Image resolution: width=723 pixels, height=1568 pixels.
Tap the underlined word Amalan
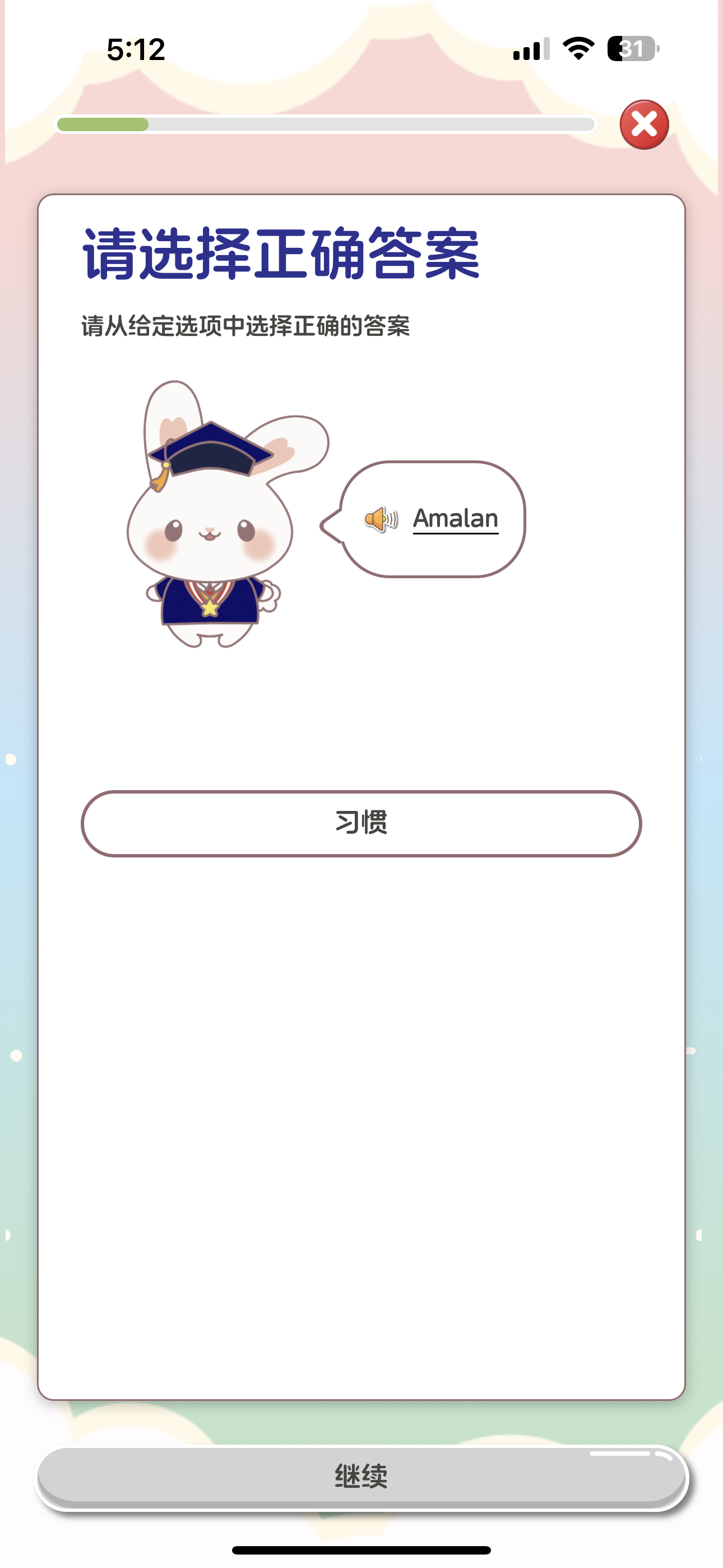455,519
